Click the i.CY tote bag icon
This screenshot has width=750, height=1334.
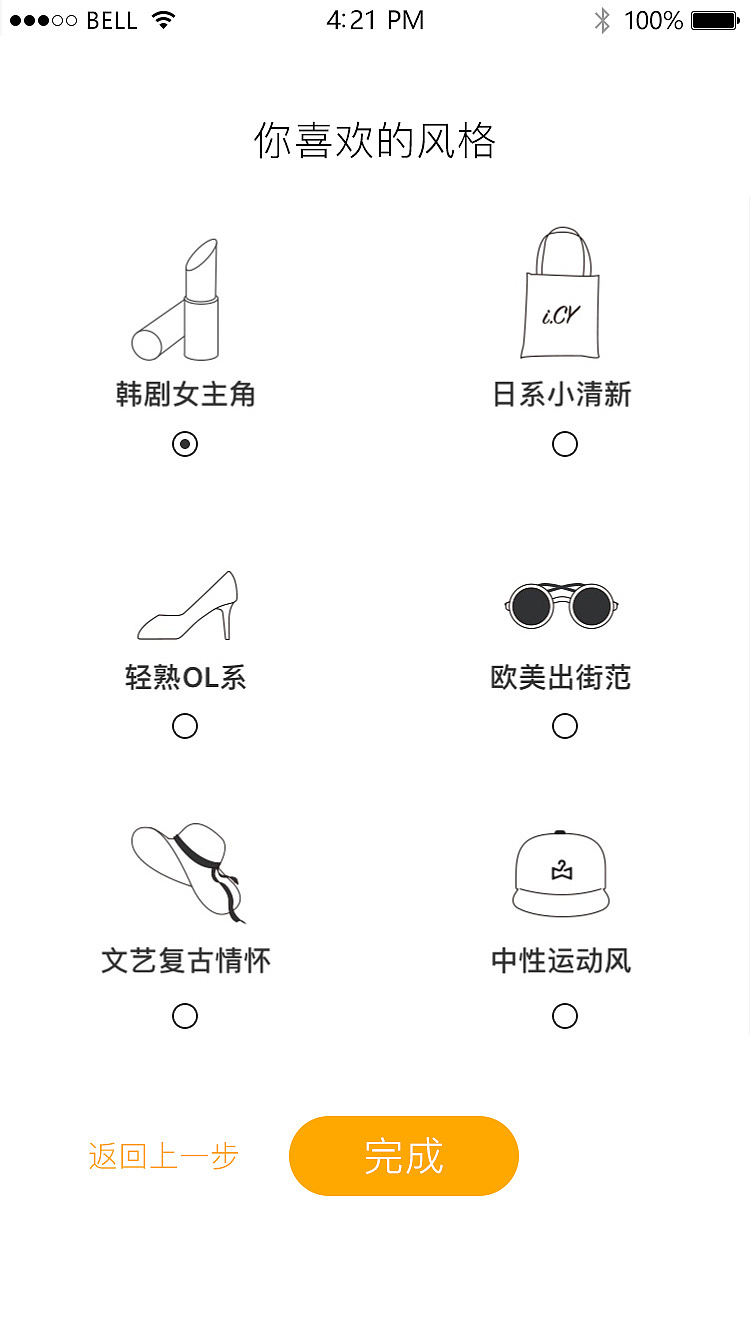click(x=560, y=295)
